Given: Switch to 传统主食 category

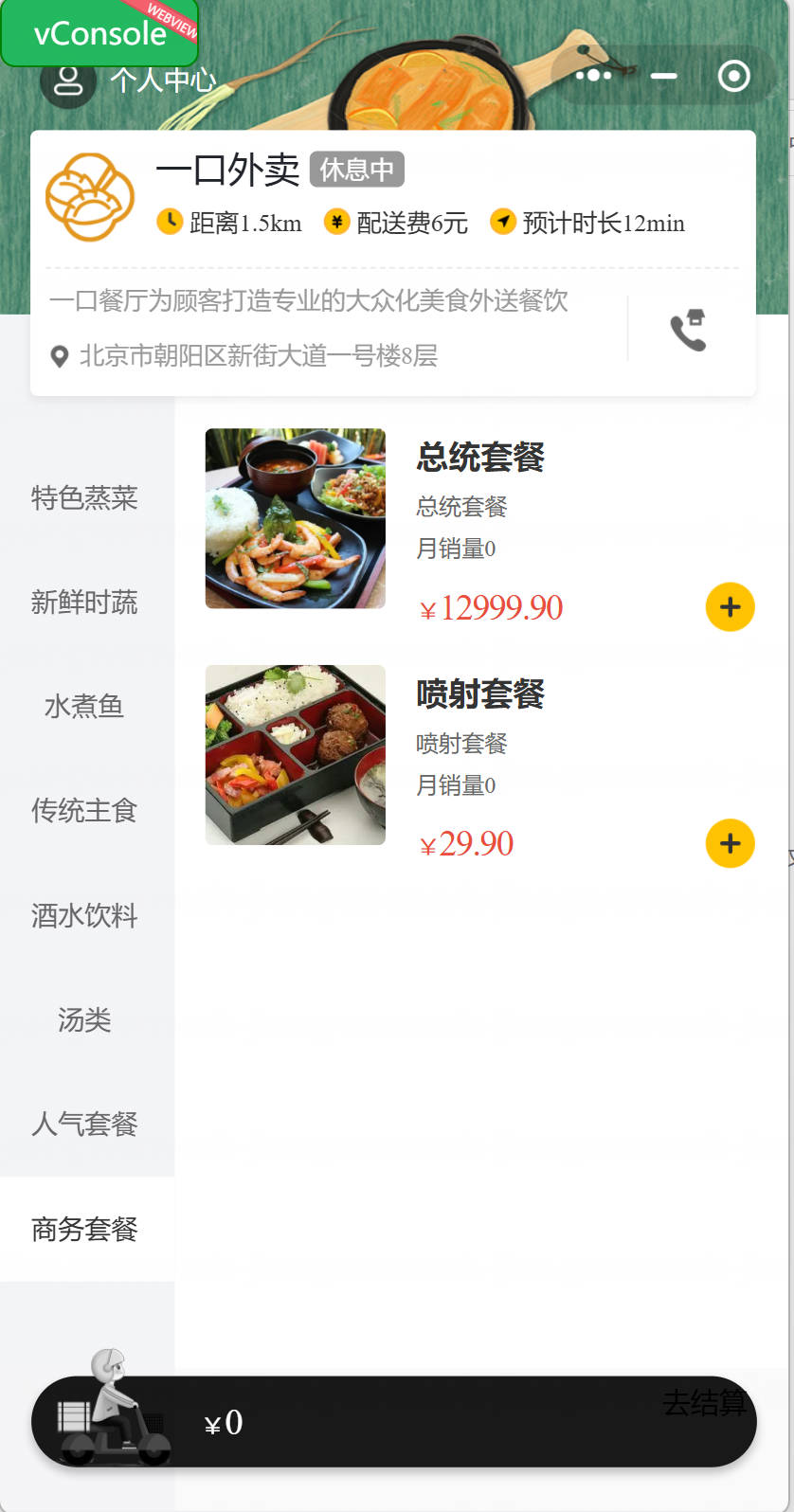Looking at the screenshot, I should click(x=85, y=811).
